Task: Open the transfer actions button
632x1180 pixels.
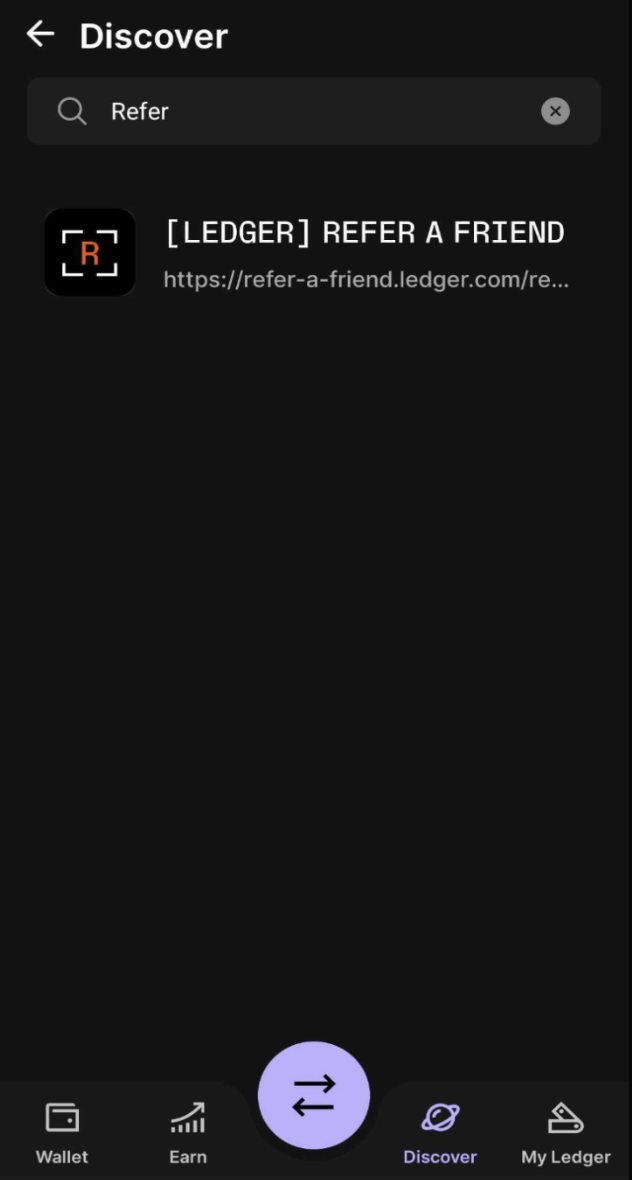Action: point(314,1096)
